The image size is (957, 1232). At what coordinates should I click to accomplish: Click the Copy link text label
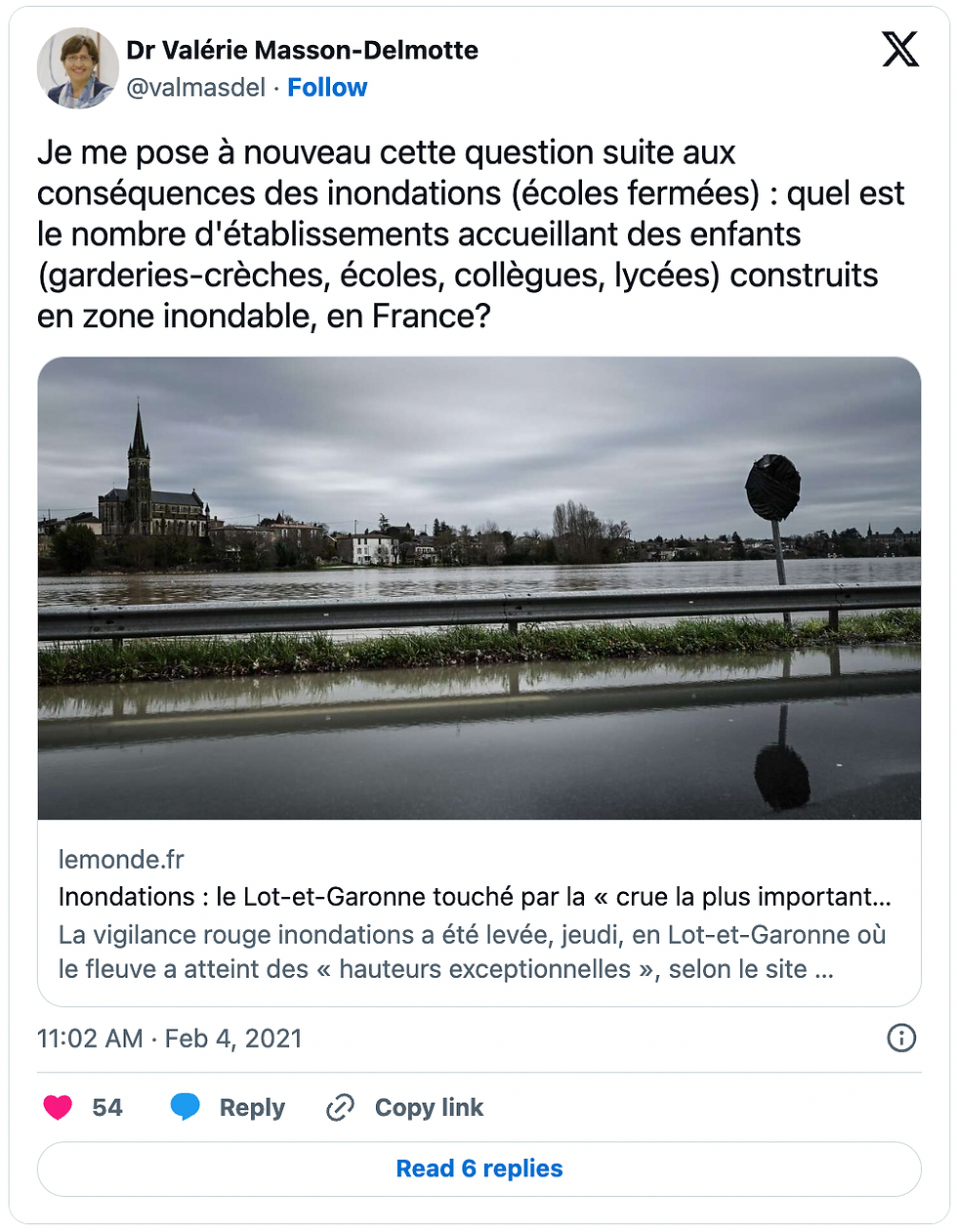tap(429, 1108)
